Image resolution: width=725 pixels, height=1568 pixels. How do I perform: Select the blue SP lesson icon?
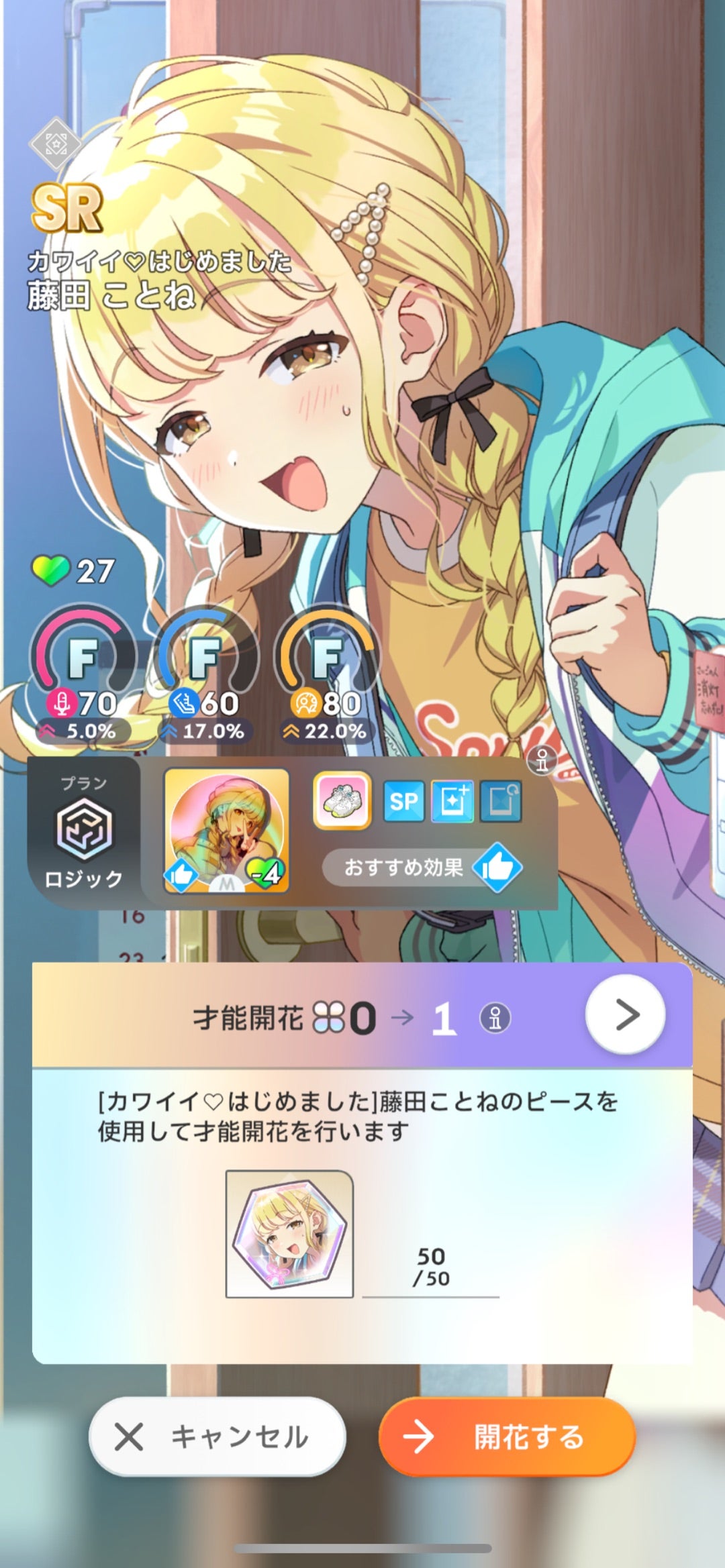[405, 802]
